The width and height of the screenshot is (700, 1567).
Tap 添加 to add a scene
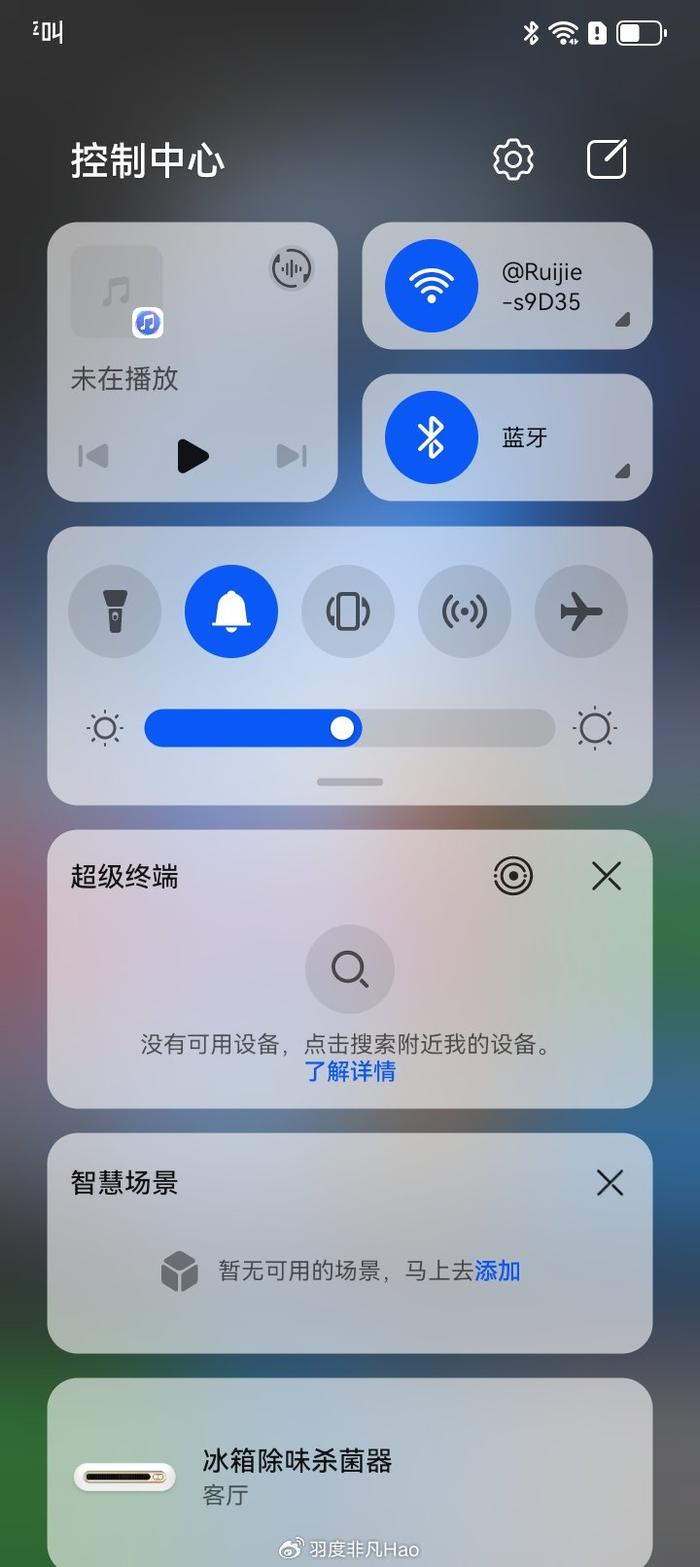(497, 1271)
